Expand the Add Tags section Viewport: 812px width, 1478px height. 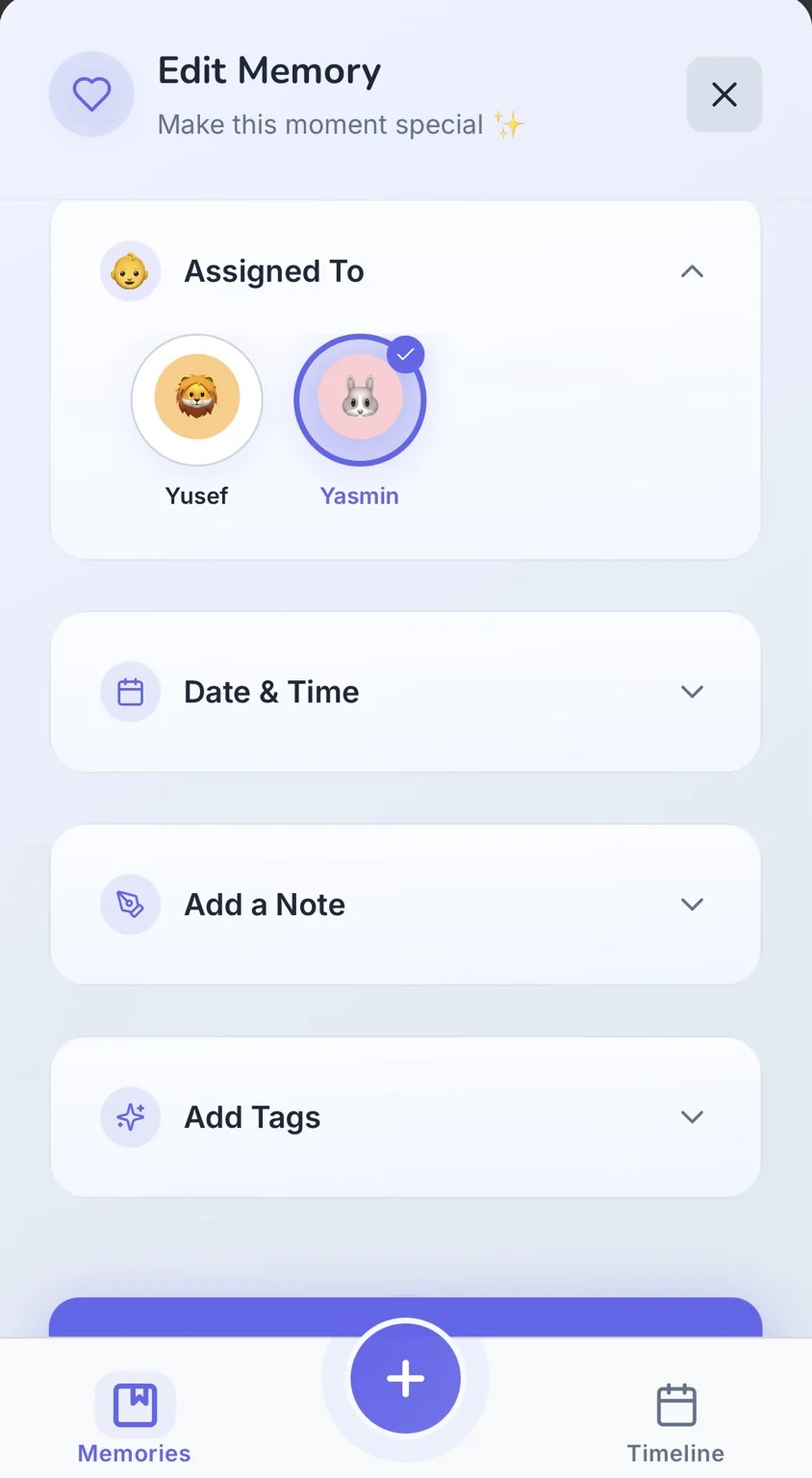pyautogui.click(x=691, y=1117)
